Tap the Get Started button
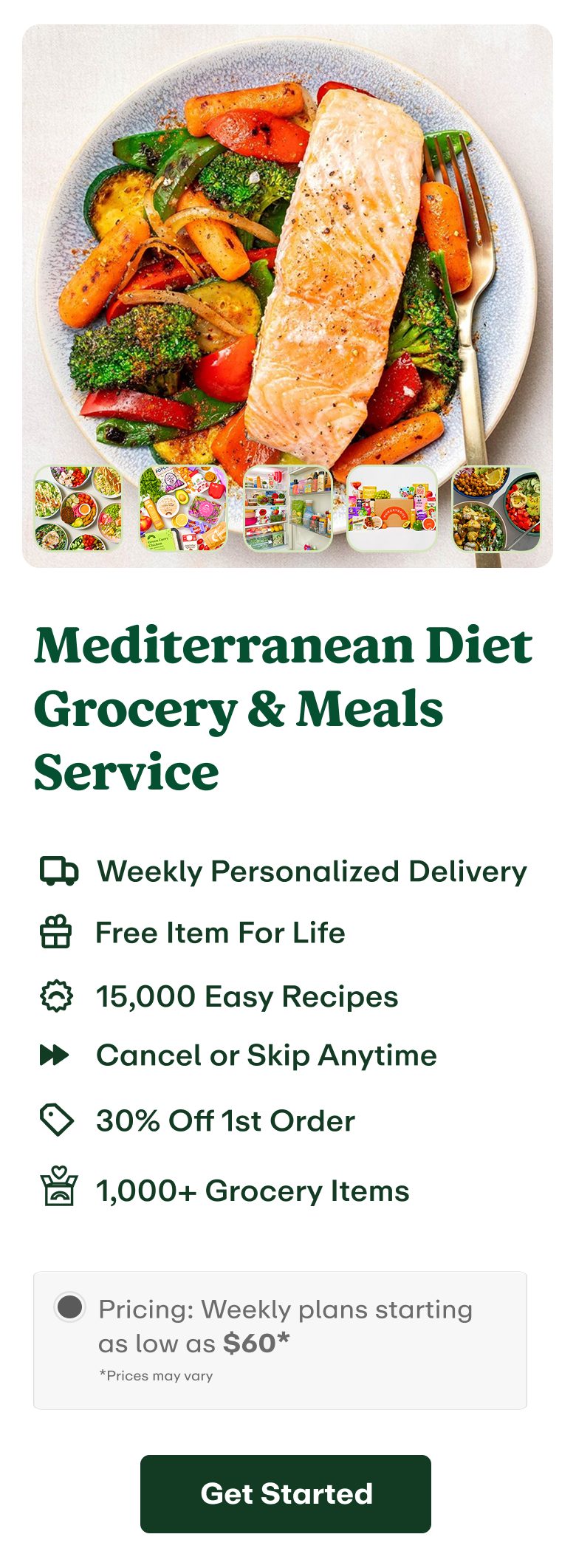 click(x=286, y=1493)
